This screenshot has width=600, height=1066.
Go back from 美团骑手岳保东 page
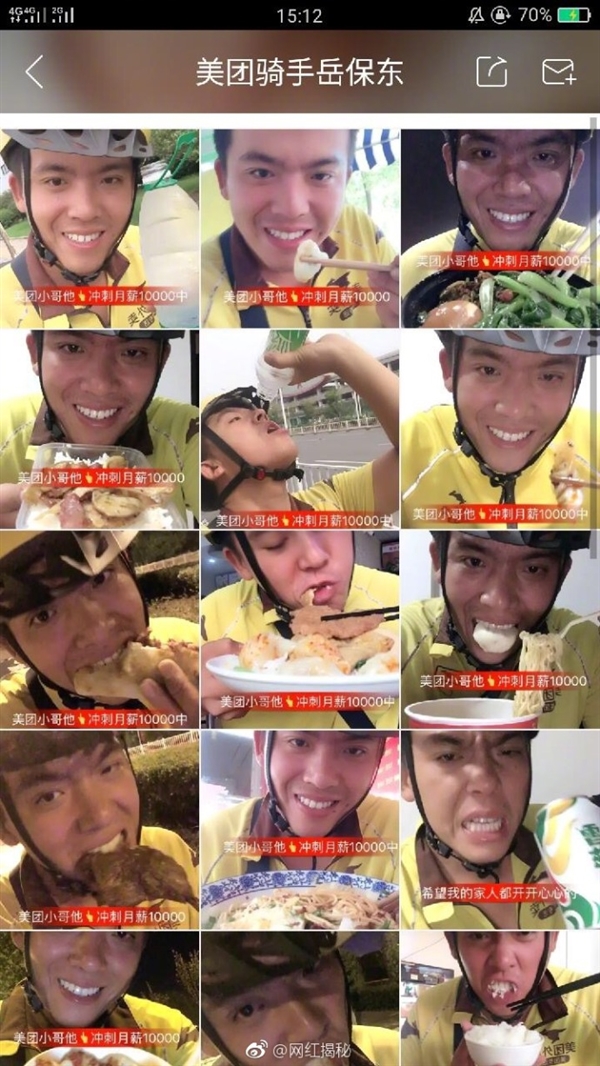point(35,72)
